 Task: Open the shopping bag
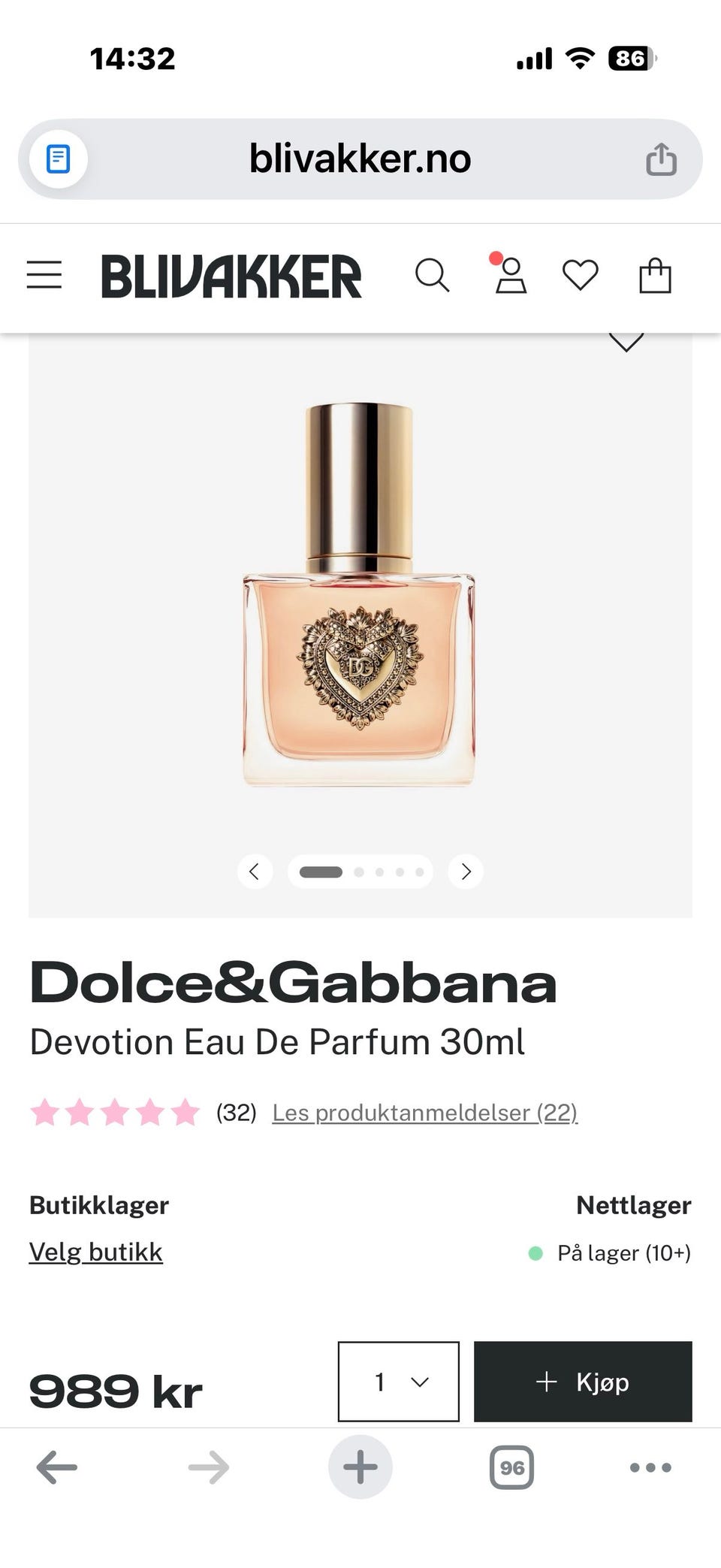coord(655,276)
